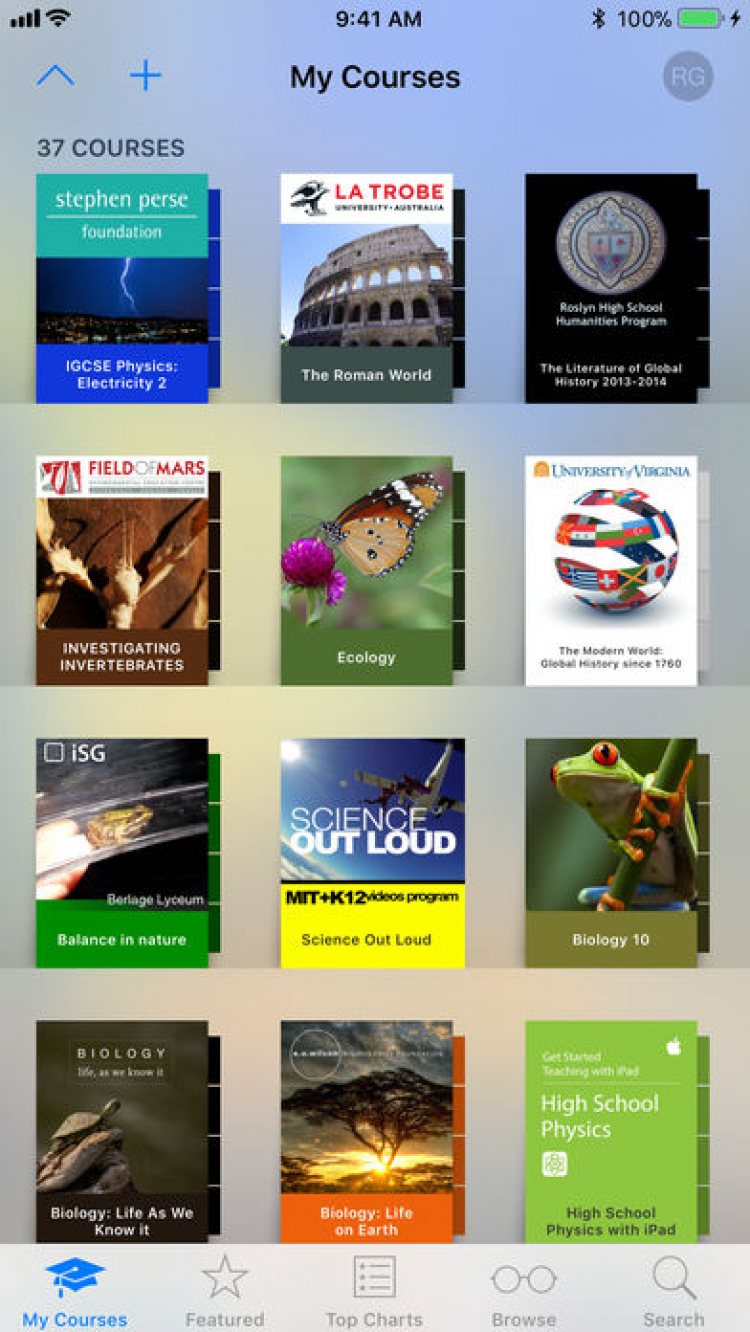Open Balance in nature course
The height and width of the screenshot is (1332, 750).
tap(122, 852)
